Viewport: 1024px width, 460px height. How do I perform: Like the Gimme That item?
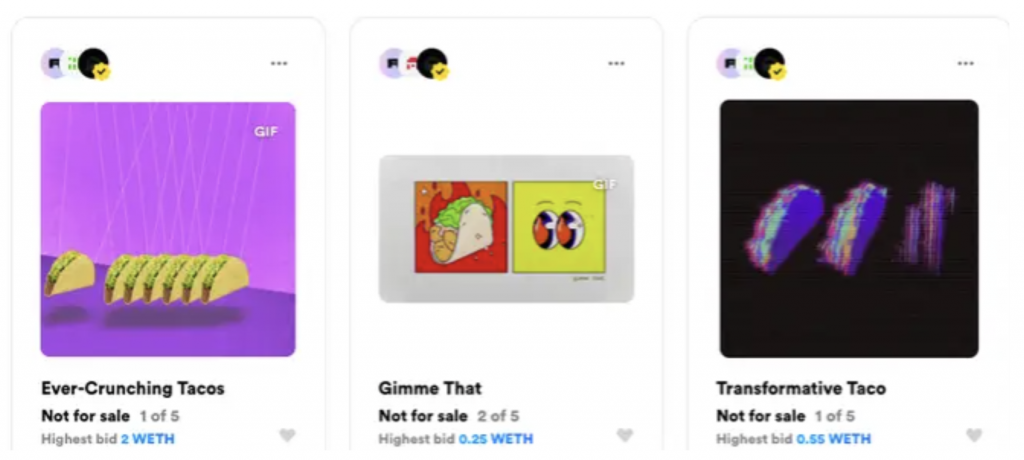tap(625, 435)
